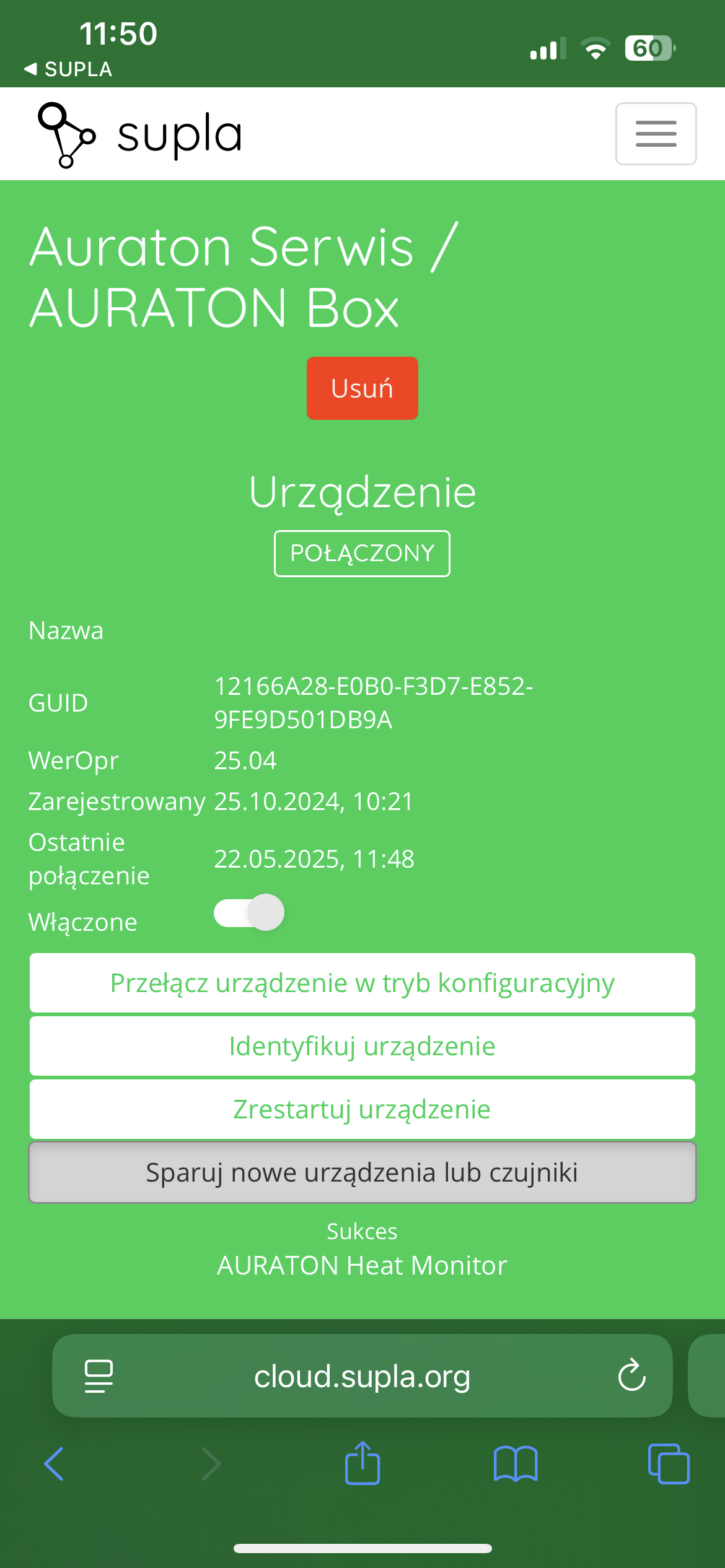Image resolution: width=725 pixels, height=1568 pixels.
Task: Return to the SUPLA app
Action: pos(68,69)
